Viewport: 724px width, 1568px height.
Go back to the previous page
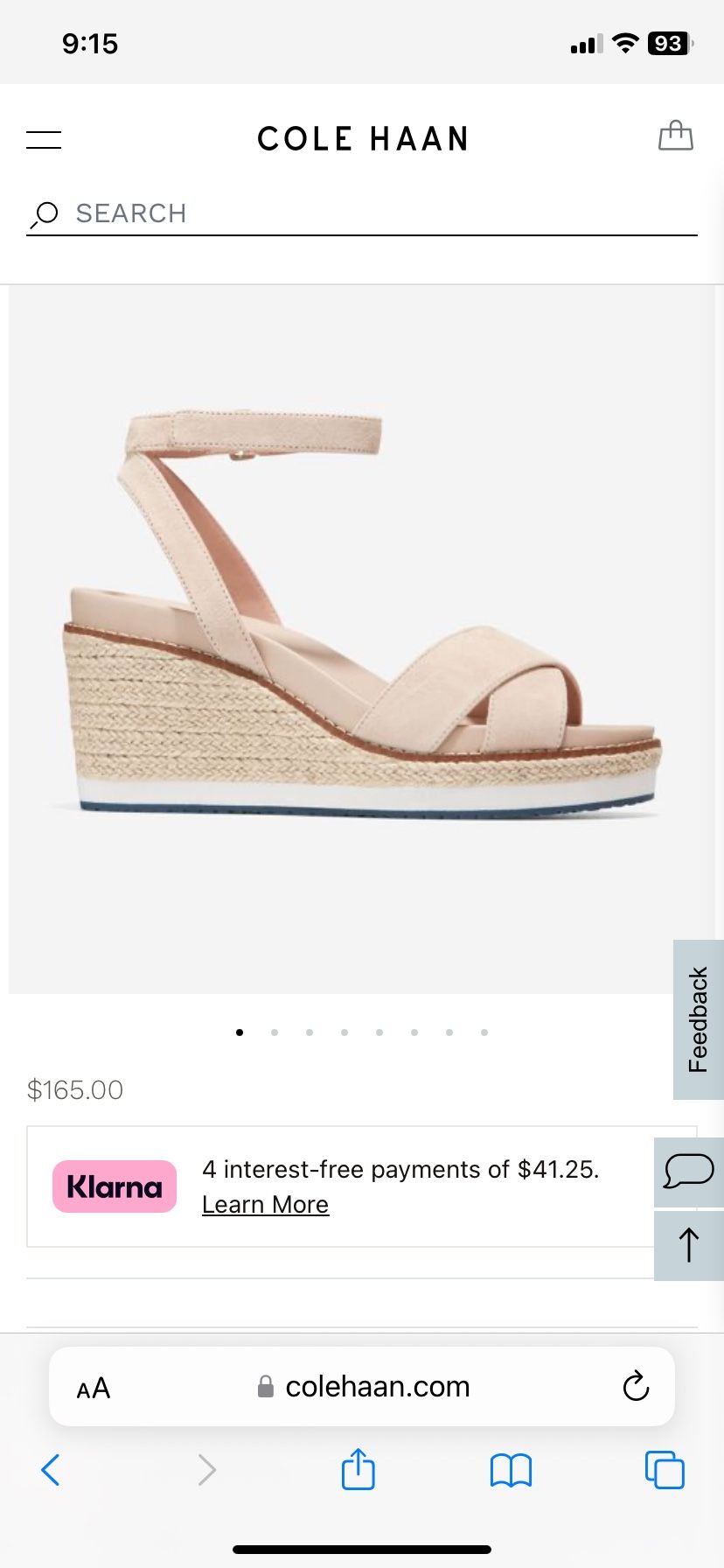pos(51,1470)
